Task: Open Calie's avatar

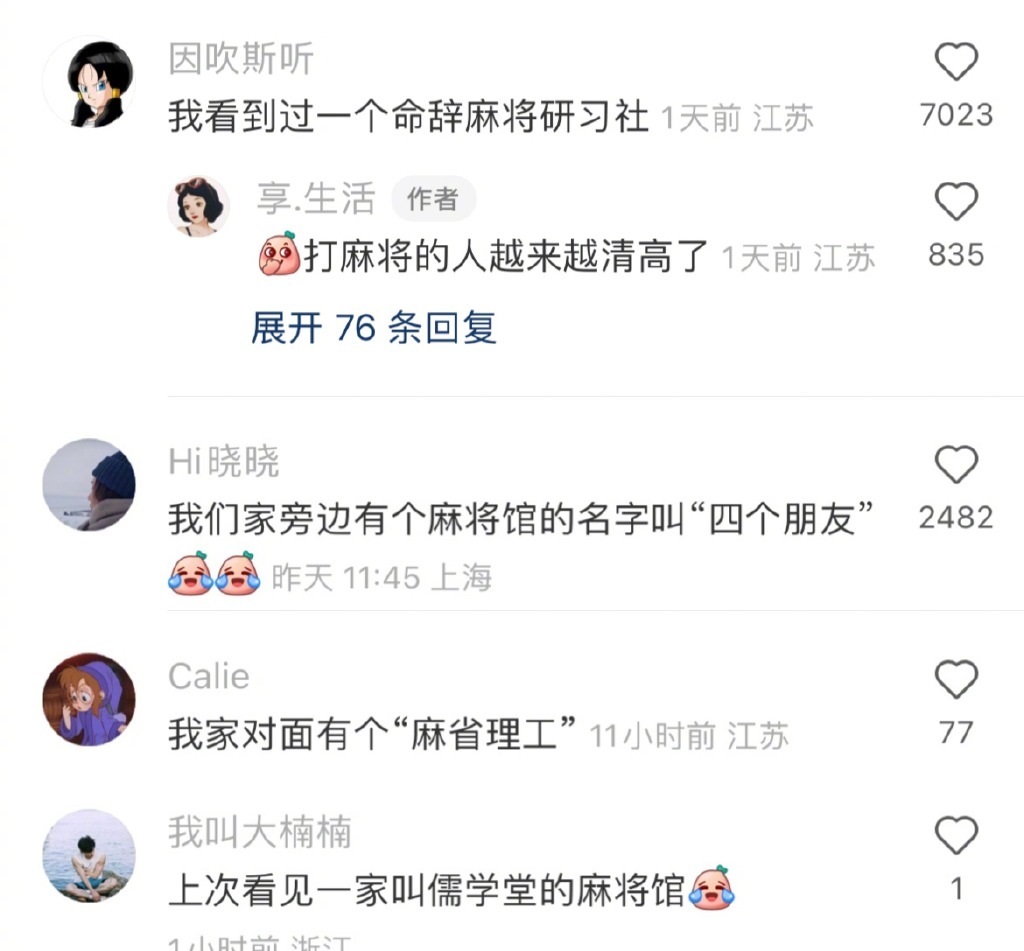Action: 88,699
